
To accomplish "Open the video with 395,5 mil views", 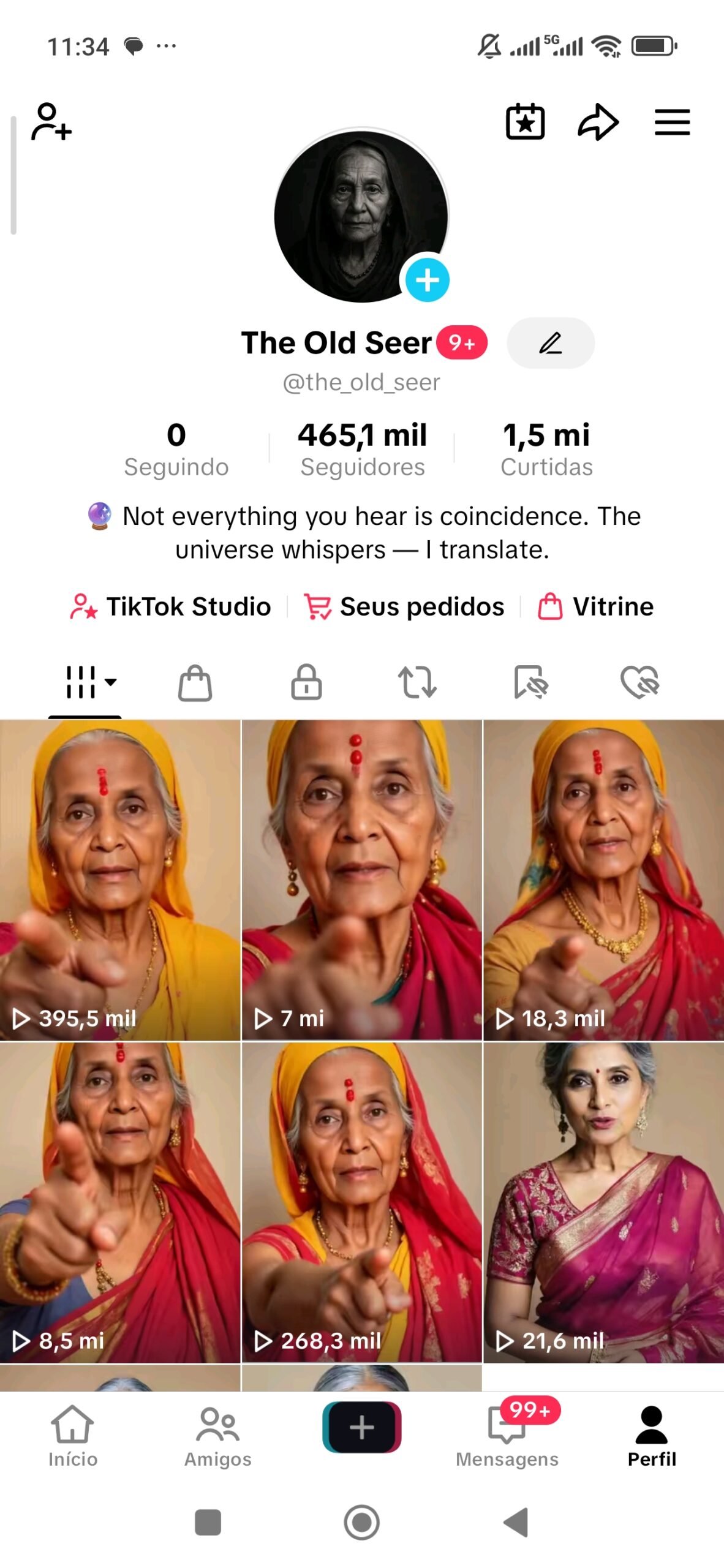I will tap(120, 880).
